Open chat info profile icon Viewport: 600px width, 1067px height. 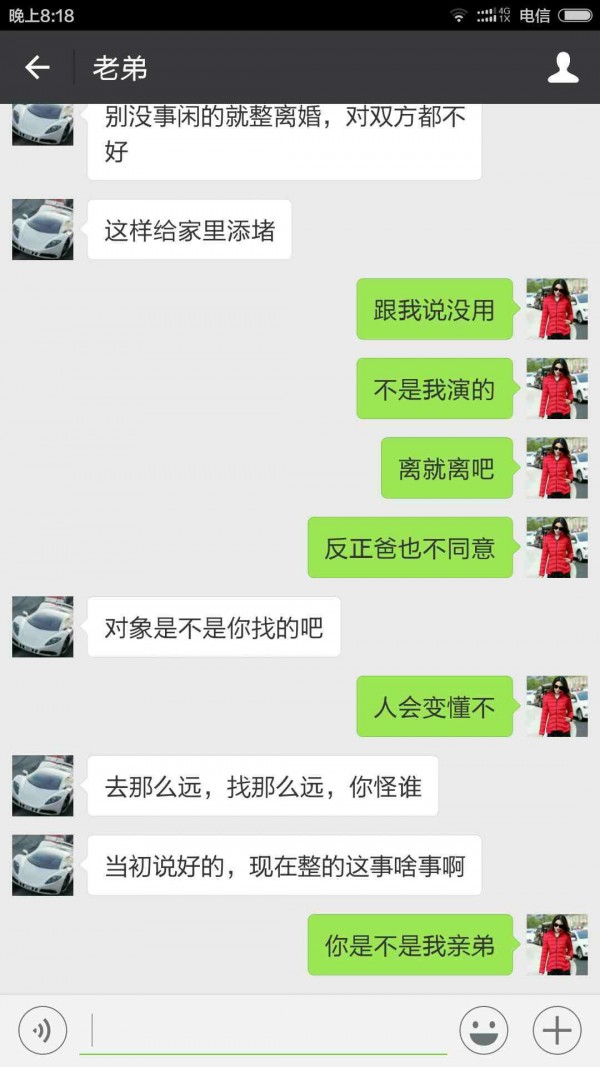pyautogui.click(x=563, y=68)
